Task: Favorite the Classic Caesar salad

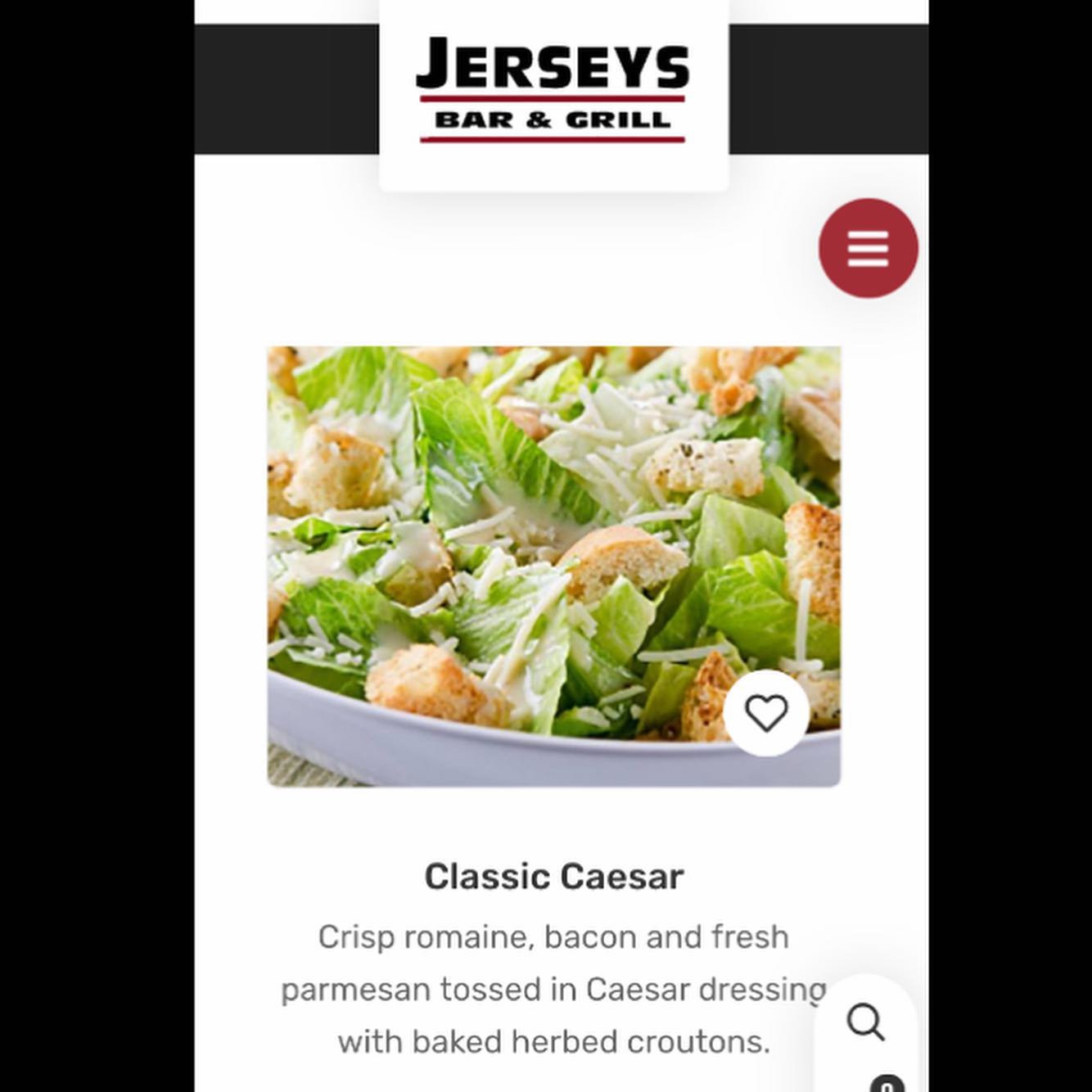Action: pos(766,712)
